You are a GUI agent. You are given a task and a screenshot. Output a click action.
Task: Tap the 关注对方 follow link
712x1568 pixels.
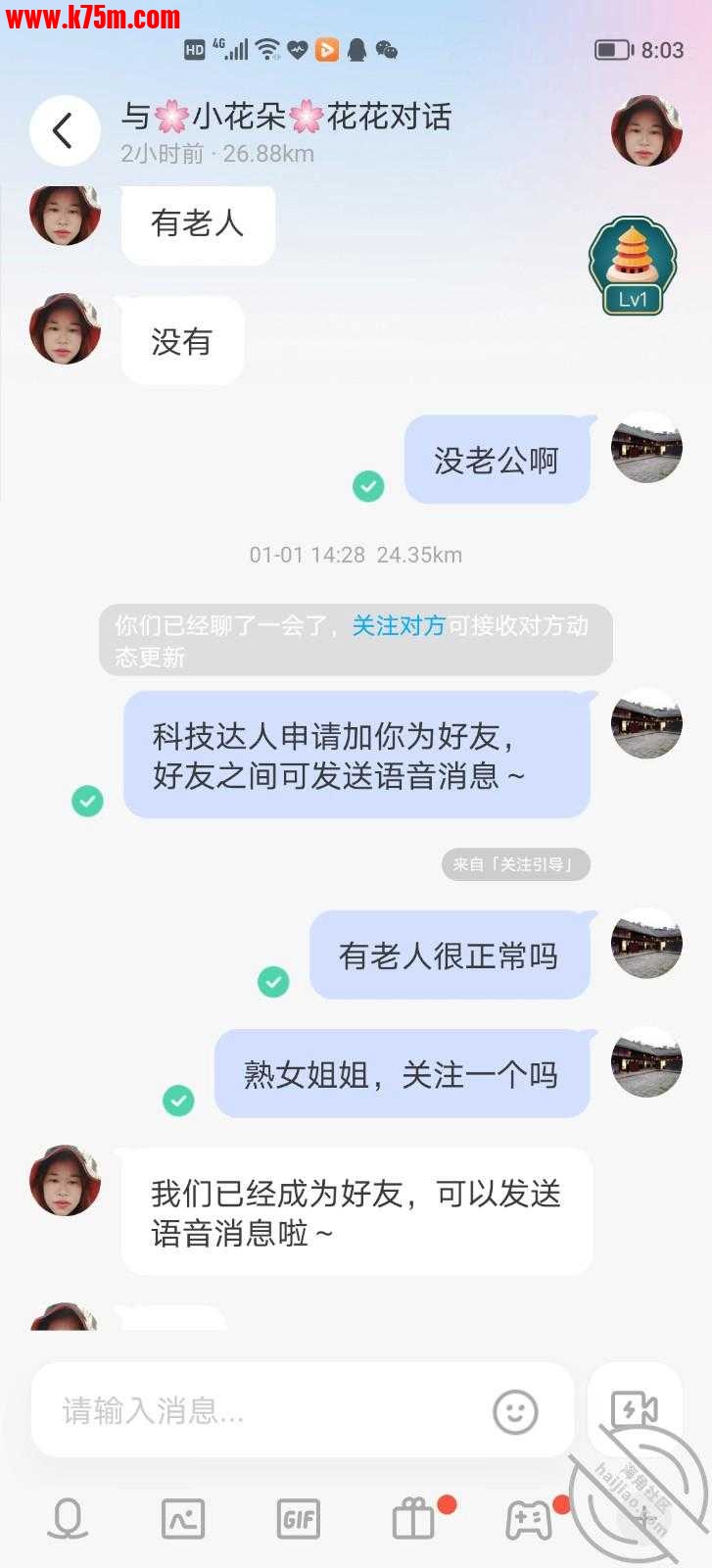(399, 625)
